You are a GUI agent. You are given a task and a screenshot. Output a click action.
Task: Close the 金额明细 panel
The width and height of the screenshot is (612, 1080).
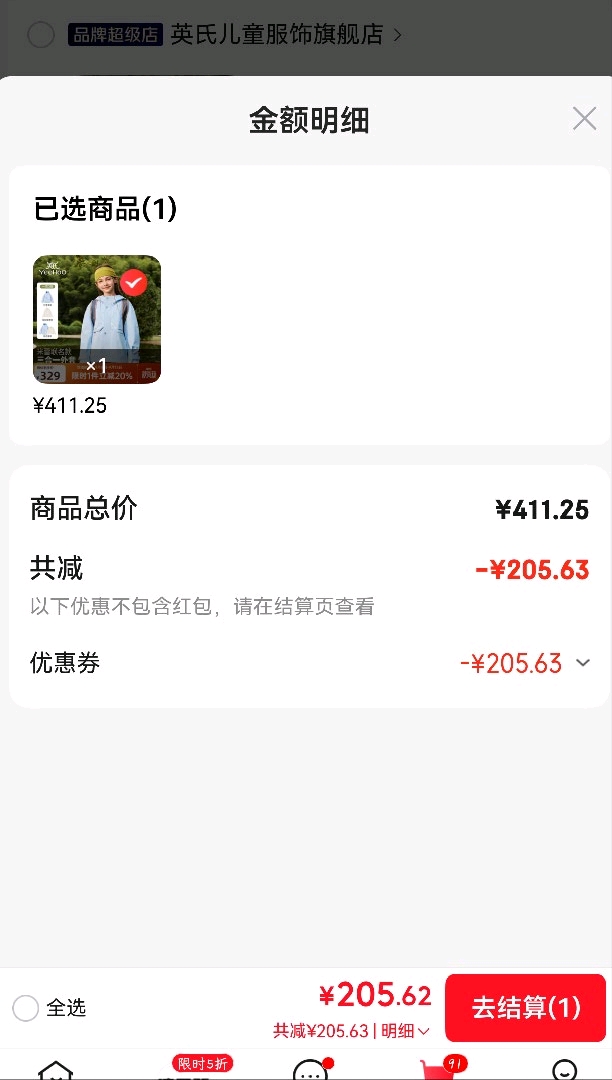click(584, 119)
